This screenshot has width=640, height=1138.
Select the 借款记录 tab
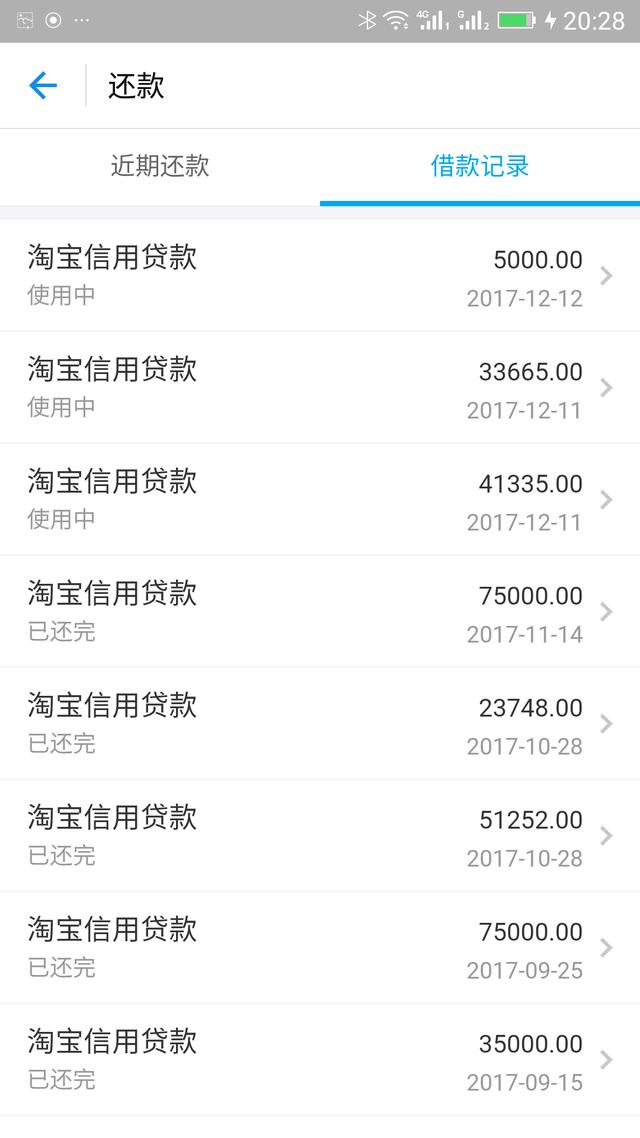tap(480, 166)
